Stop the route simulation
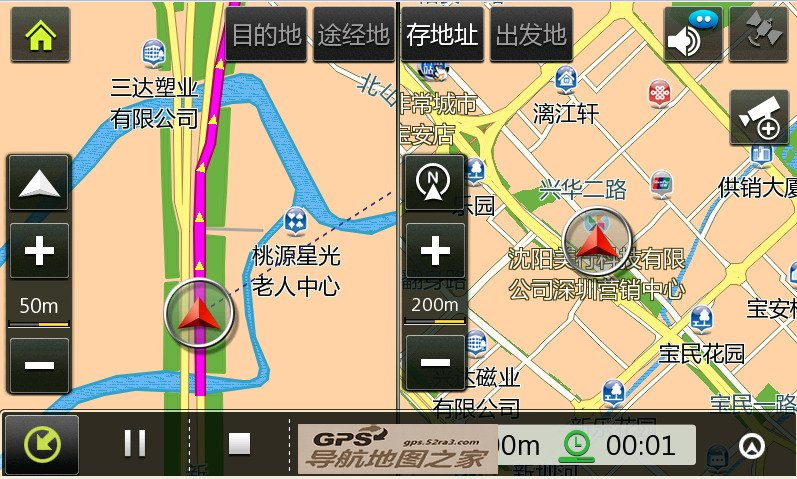 (239, 443)
